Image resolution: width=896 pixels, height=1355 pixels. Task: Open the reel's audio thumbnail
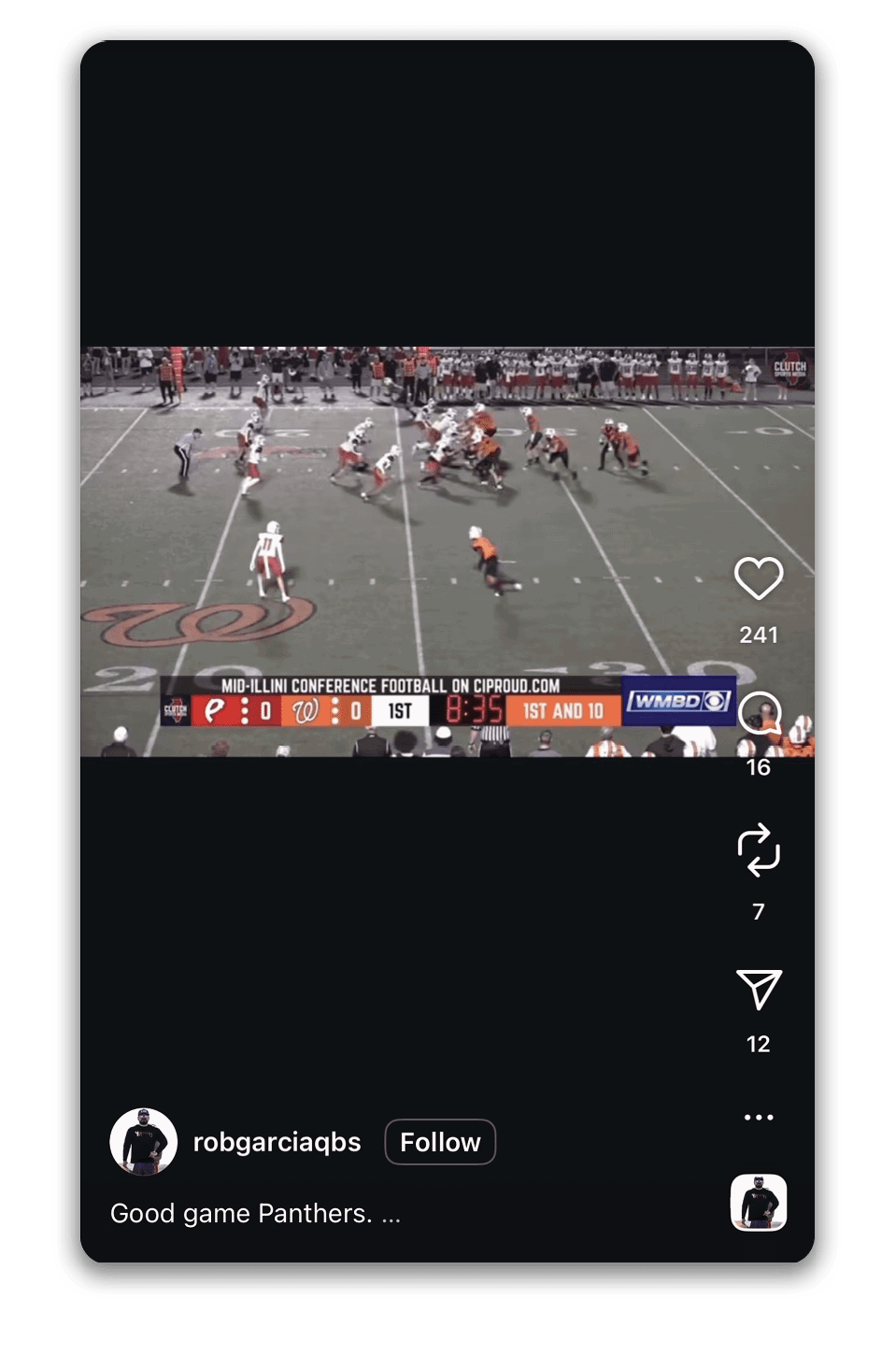758,1203
